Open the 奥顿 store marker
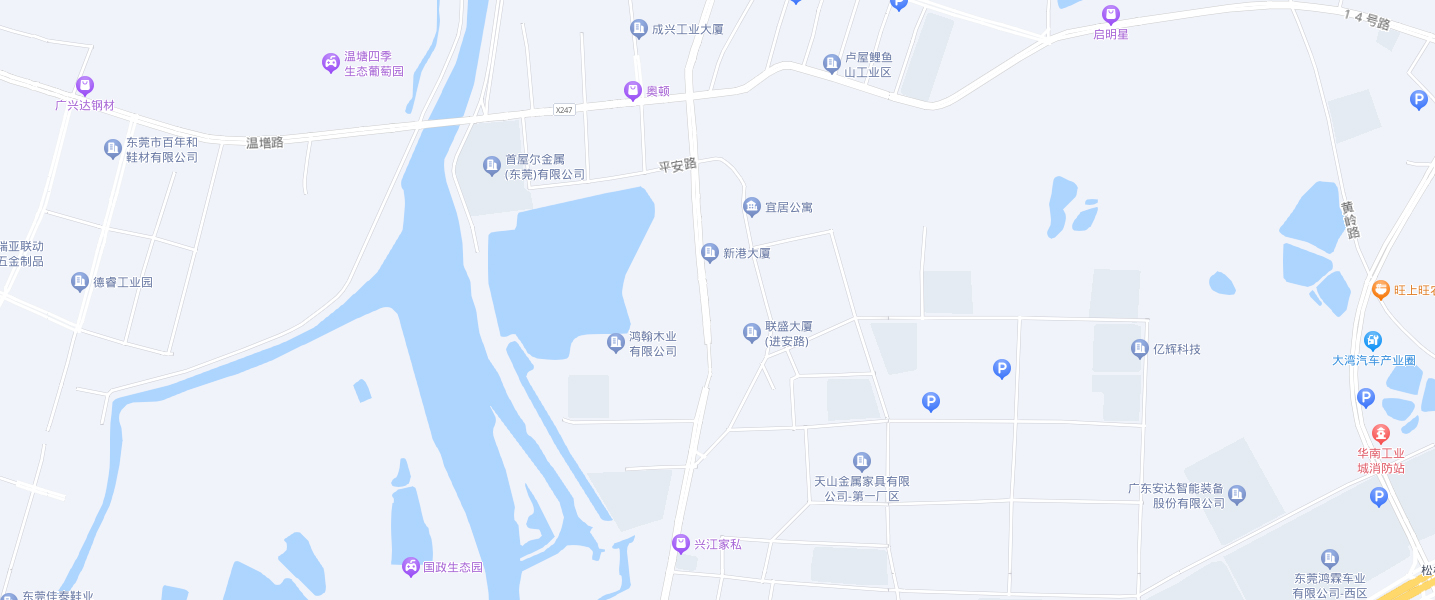The height and width of the screenshot is (600, 1435). [633, 91]
